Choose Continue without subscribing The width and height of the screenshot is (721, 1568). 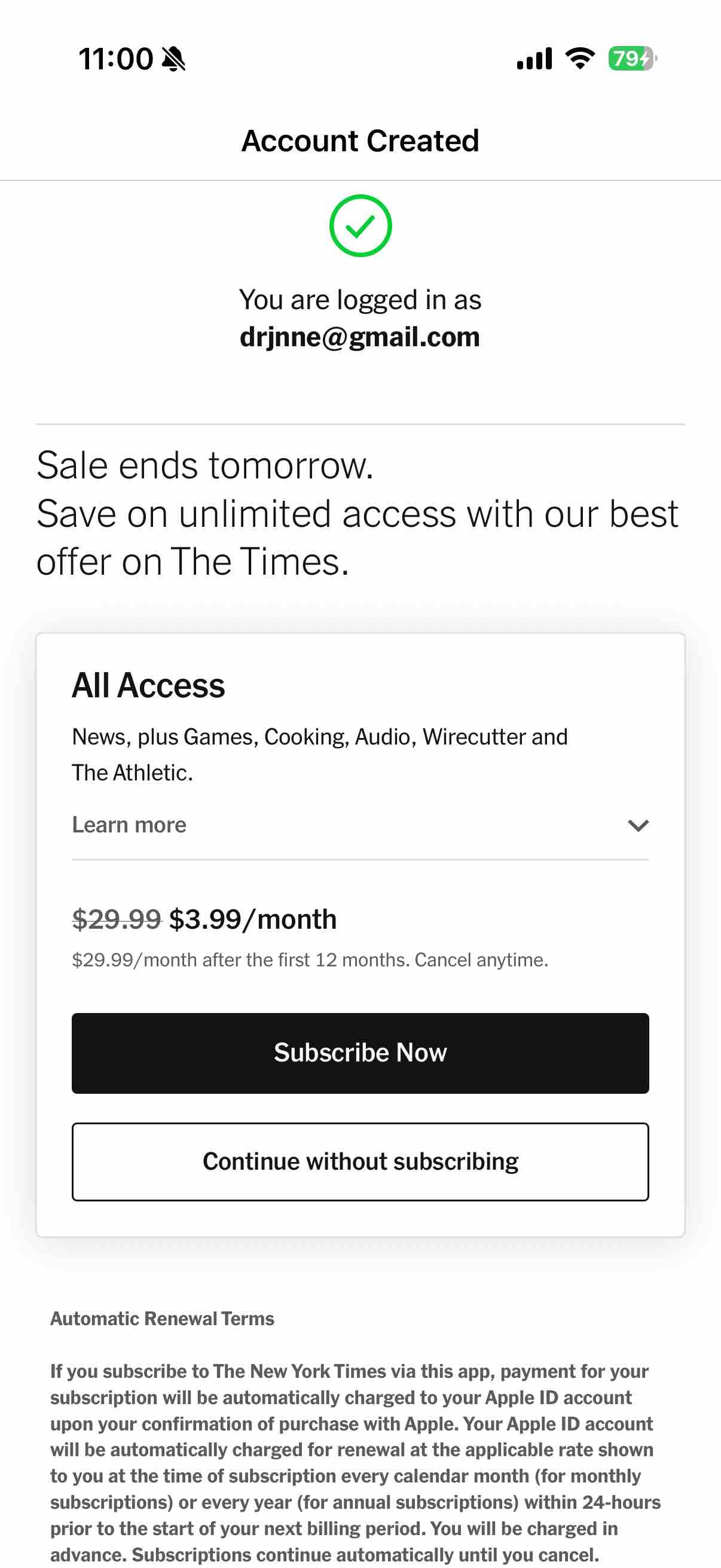point(360,1161)
